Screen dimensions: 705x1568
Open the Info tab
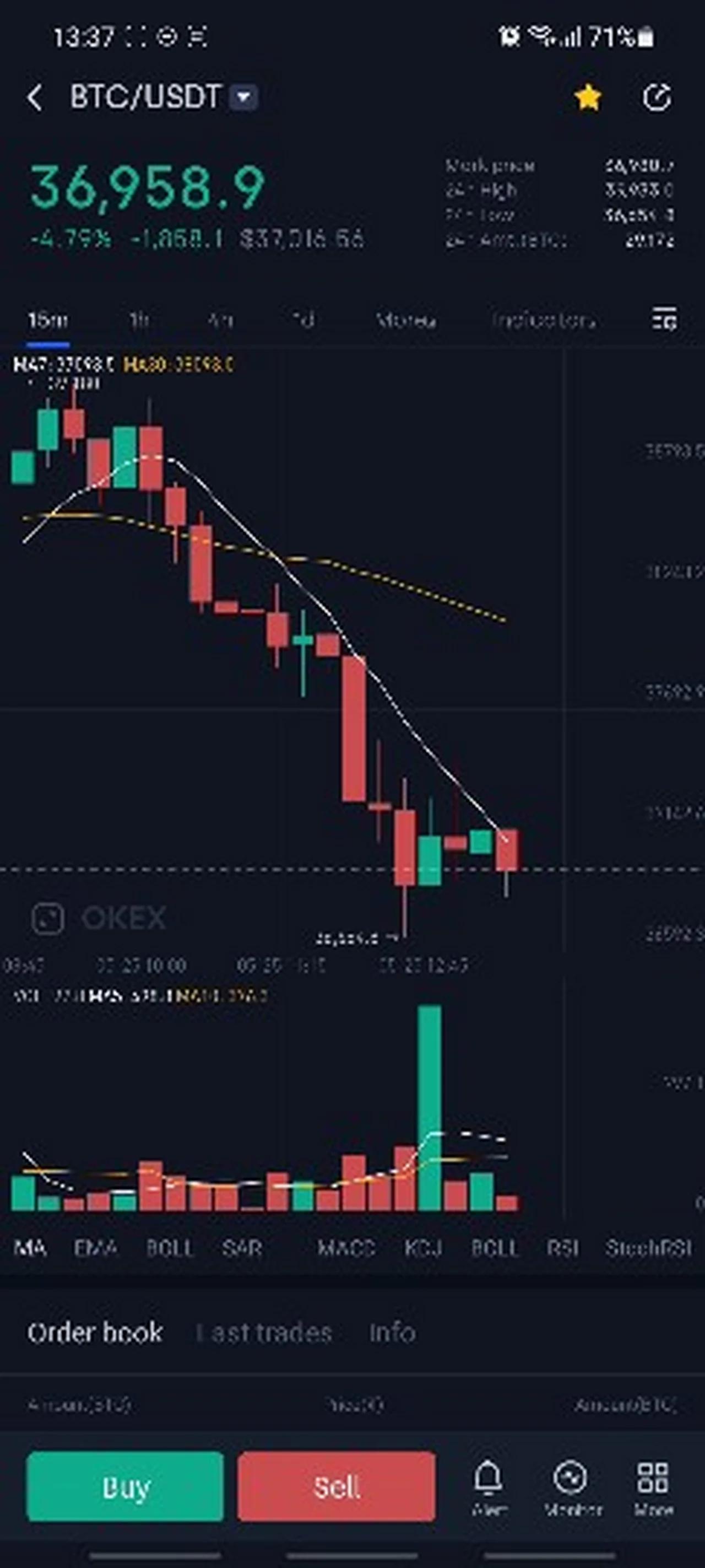(392, 1333)
